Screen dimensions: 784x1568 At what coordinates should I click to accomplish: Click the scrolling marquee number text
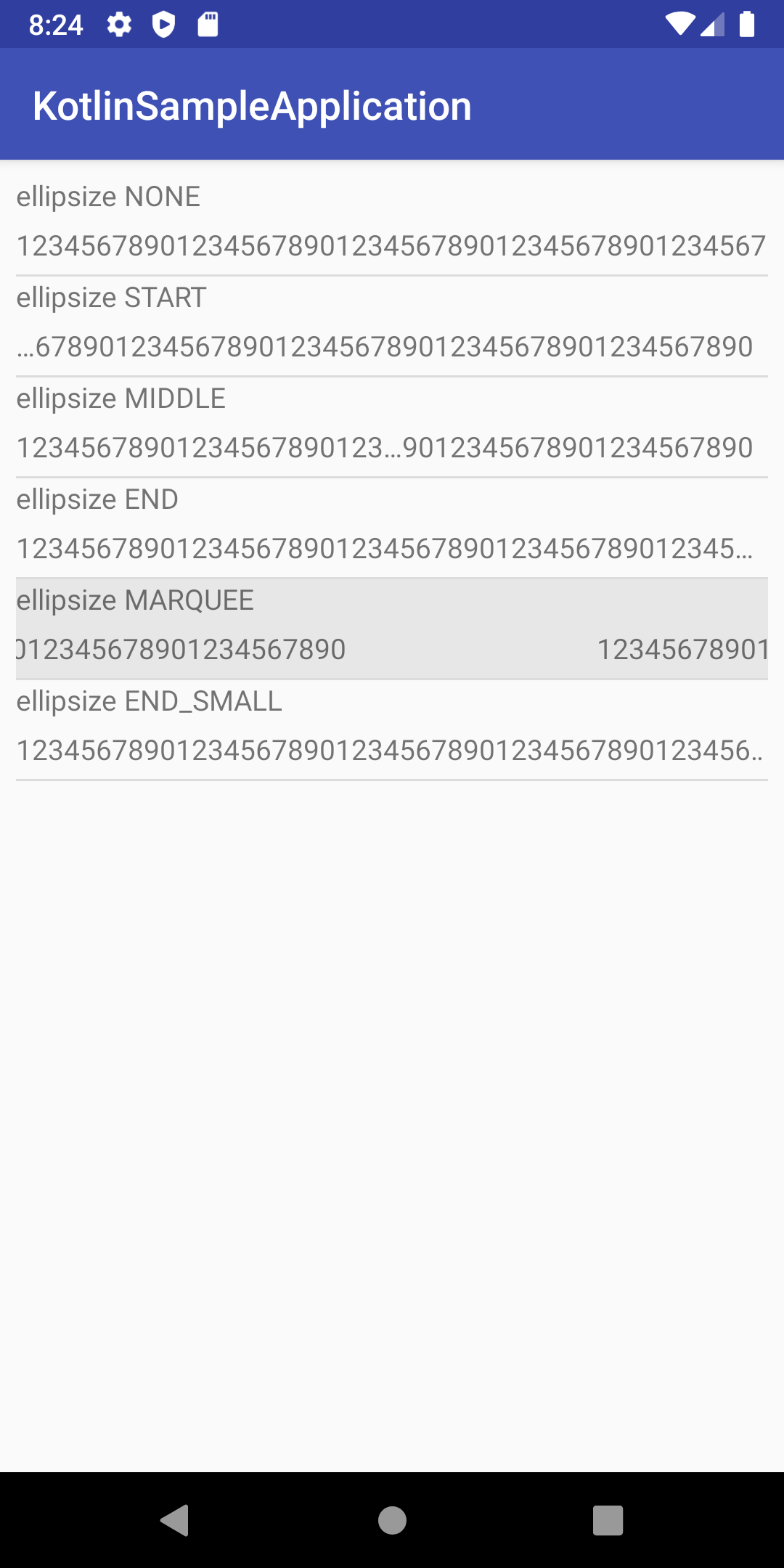(x=181, y=650)
